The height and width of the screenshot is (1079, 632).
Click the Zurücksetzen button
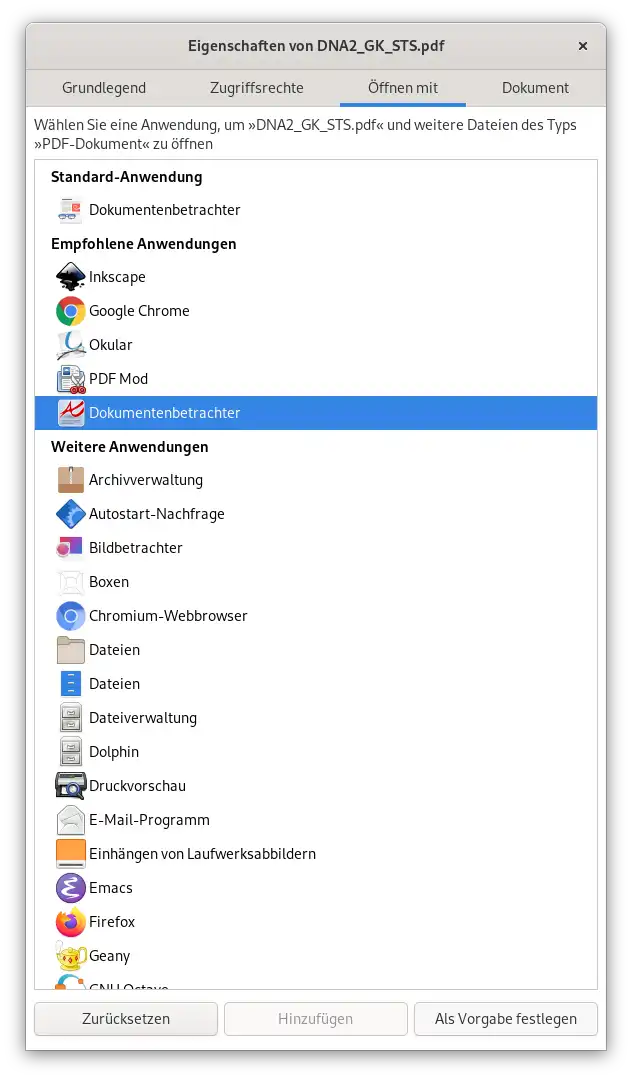pos(126,1018)
